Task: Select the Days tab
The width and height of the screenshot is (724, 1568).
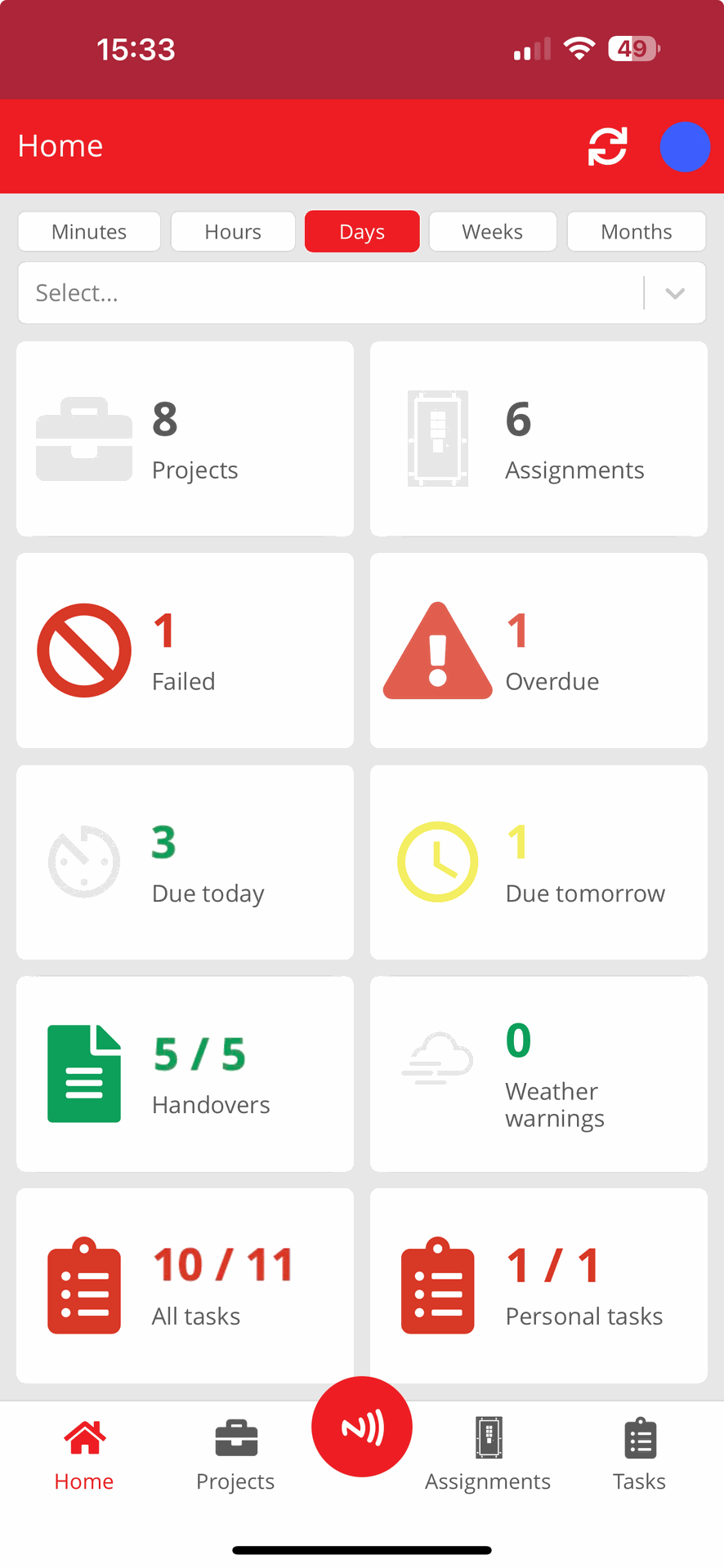Action: click(x=361, y=231)
